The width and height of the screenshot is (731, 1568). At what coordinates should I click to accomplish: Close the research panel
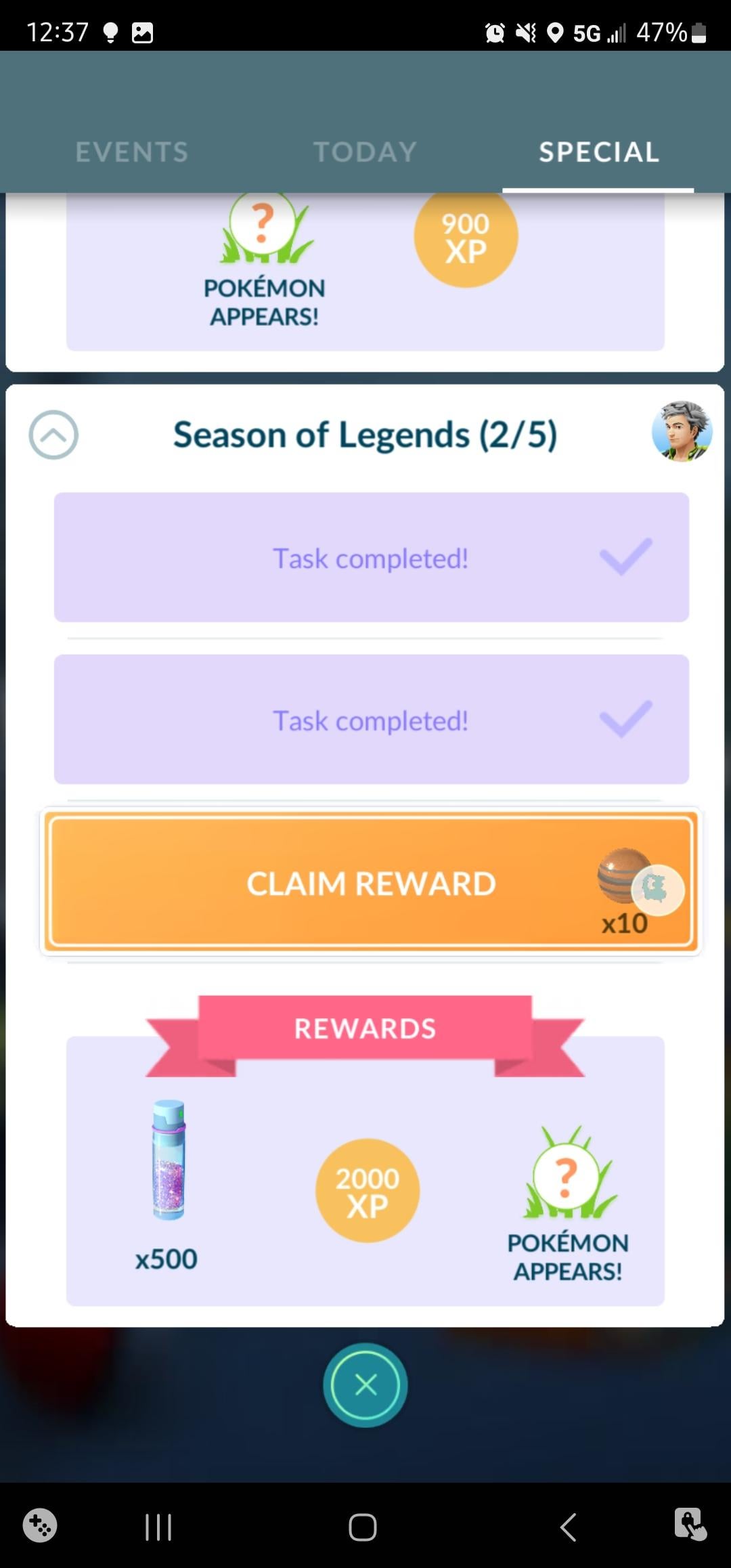coord(365,1385)
